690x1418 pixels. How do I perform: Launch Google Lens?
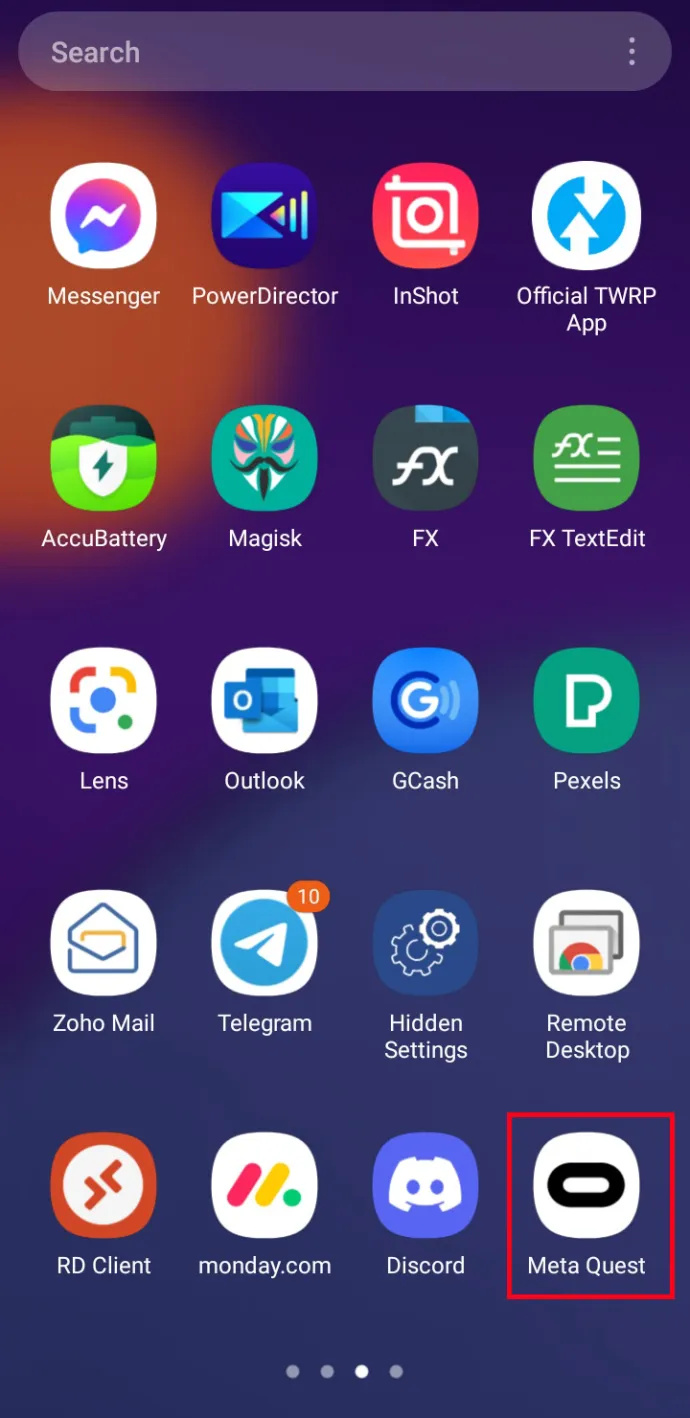coord(104,700)
